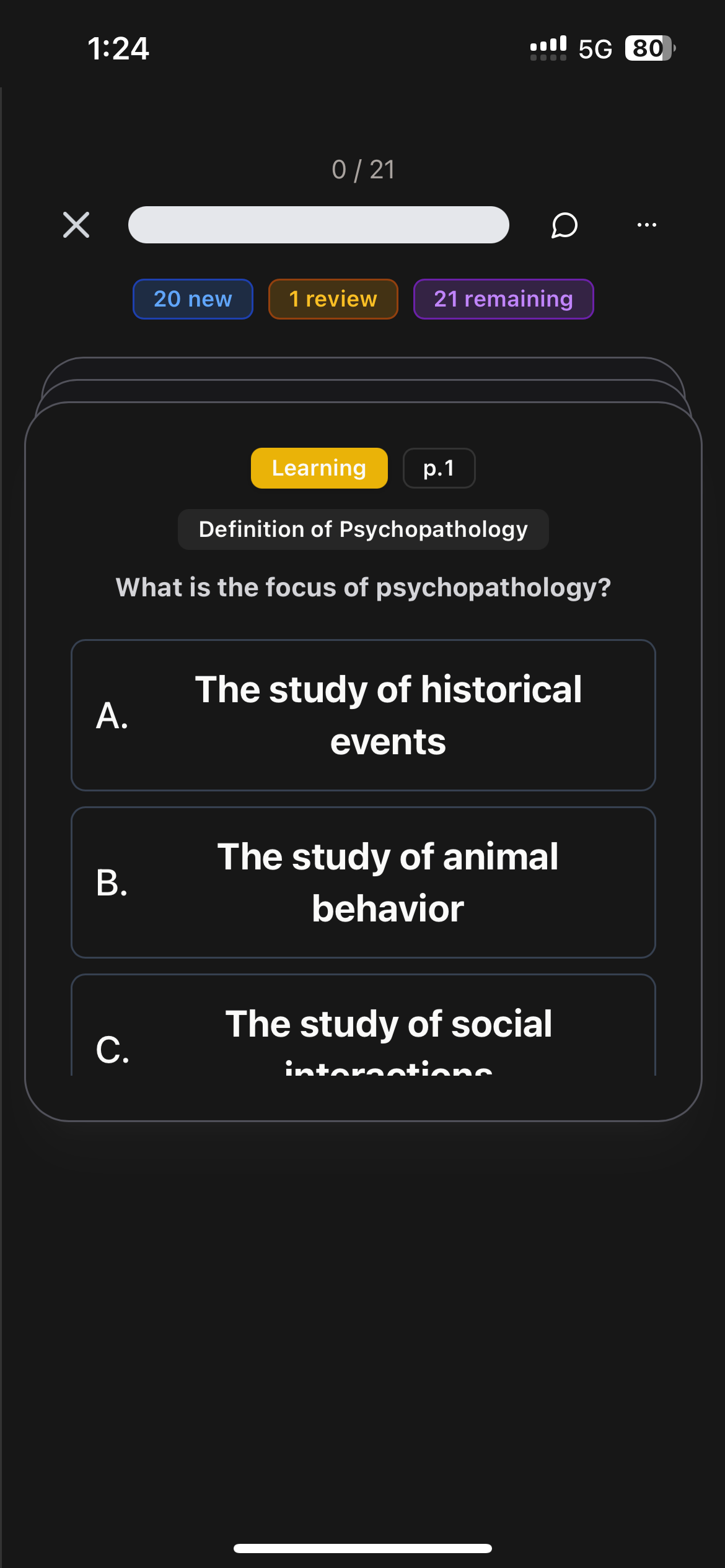Select answer A about historical events
Screen dimensions: 725x1568
click(363, 715)
